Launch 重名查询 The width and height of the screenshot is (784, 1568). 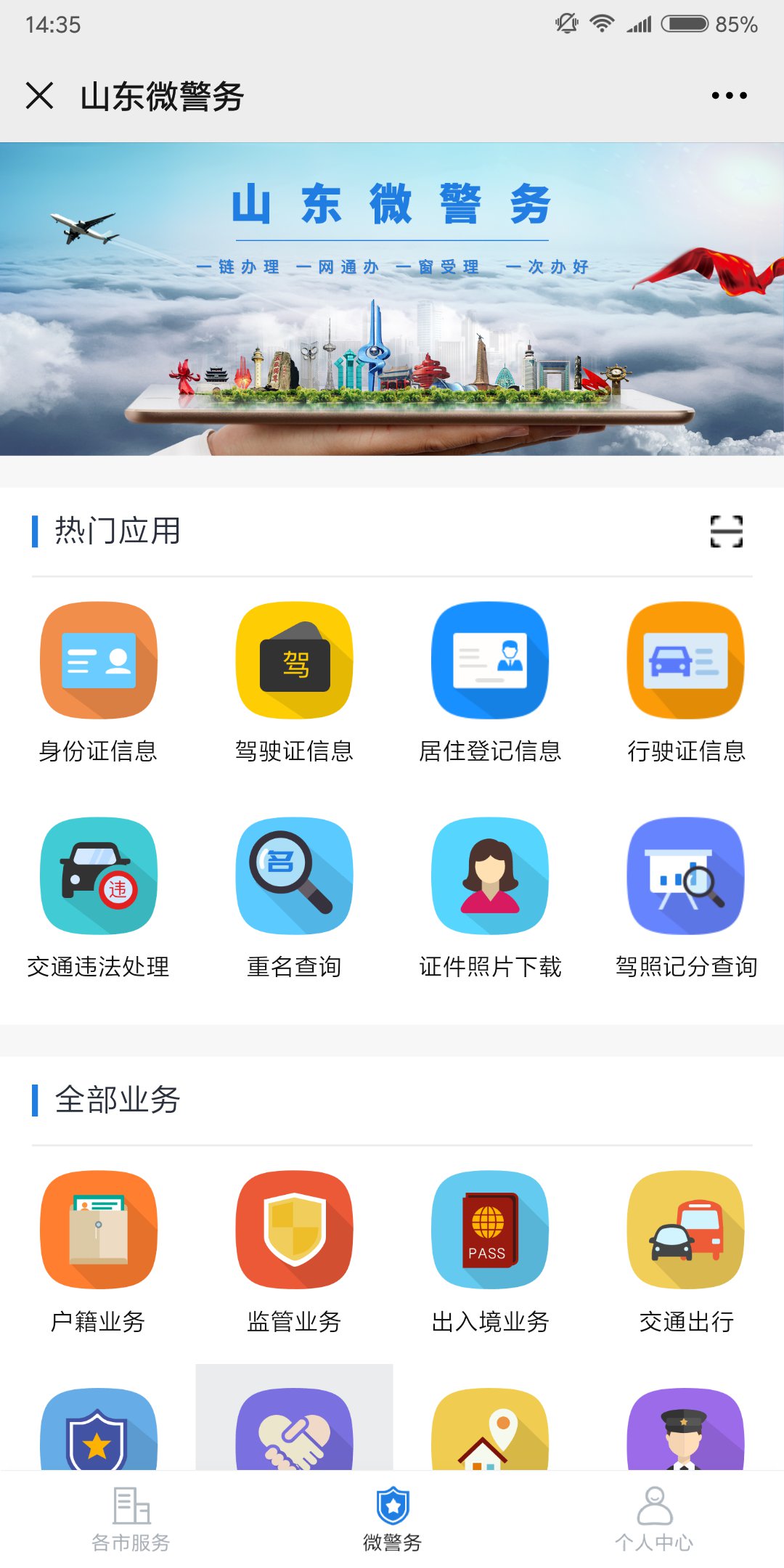294,876
